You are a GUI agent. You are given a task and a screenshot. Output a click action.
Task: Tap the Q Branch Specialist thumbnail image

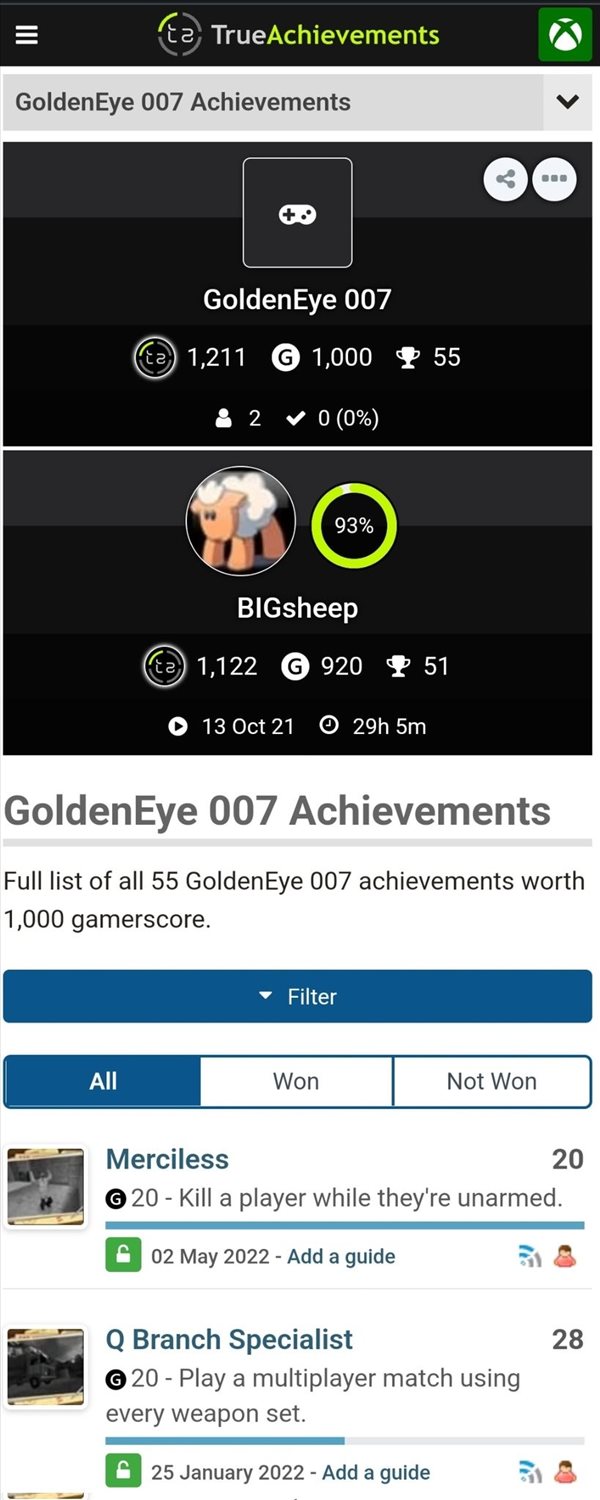click(45, 1367)
